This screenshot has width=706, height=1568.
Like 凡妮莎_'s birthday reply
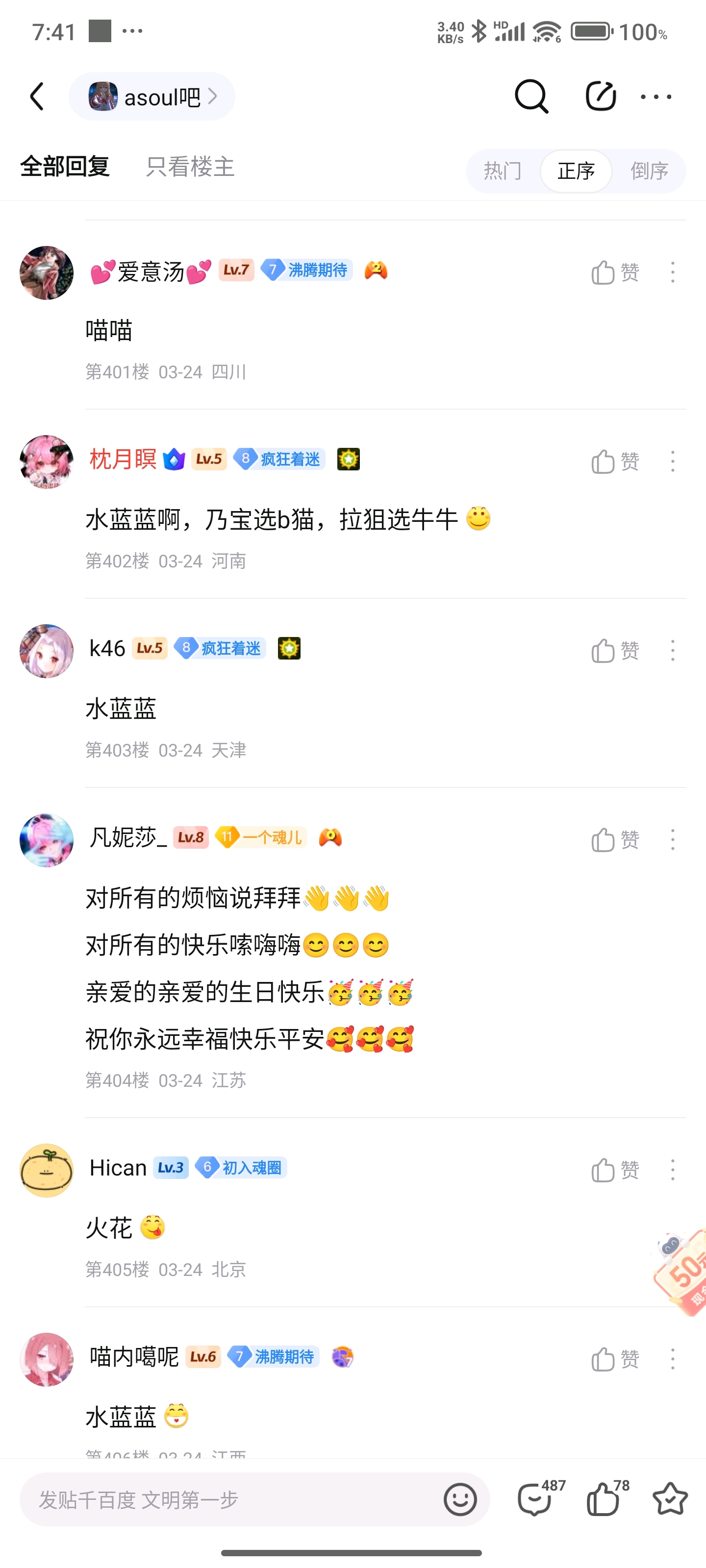point(615,840)
